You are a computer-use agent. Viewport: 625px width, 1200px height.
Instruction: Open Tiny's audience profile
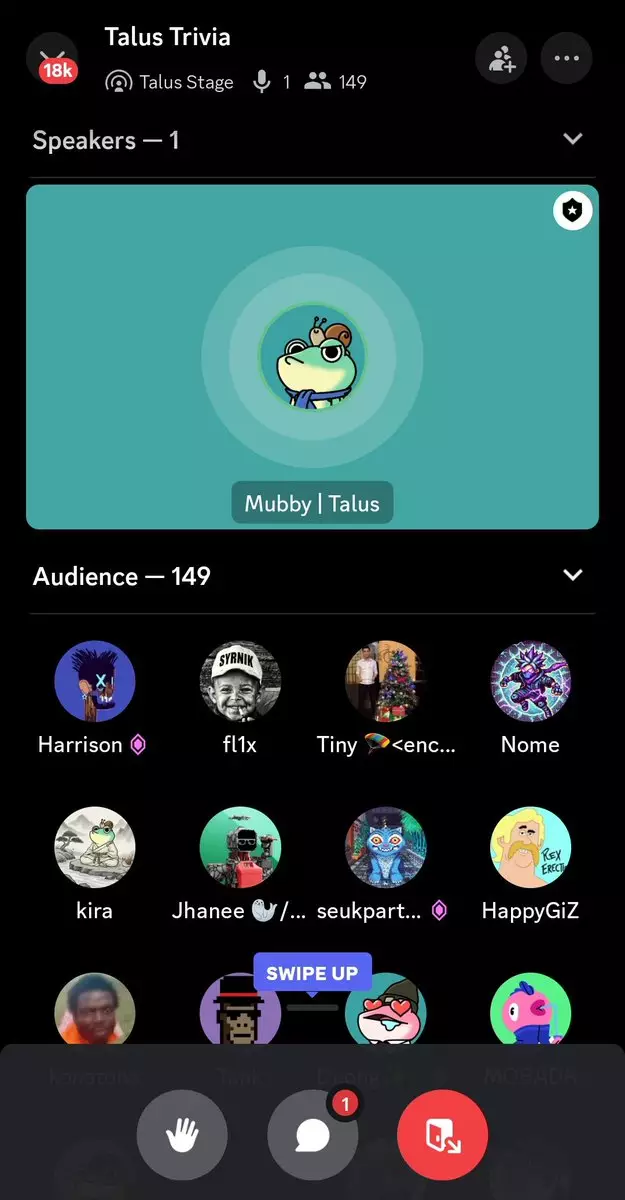385,682
